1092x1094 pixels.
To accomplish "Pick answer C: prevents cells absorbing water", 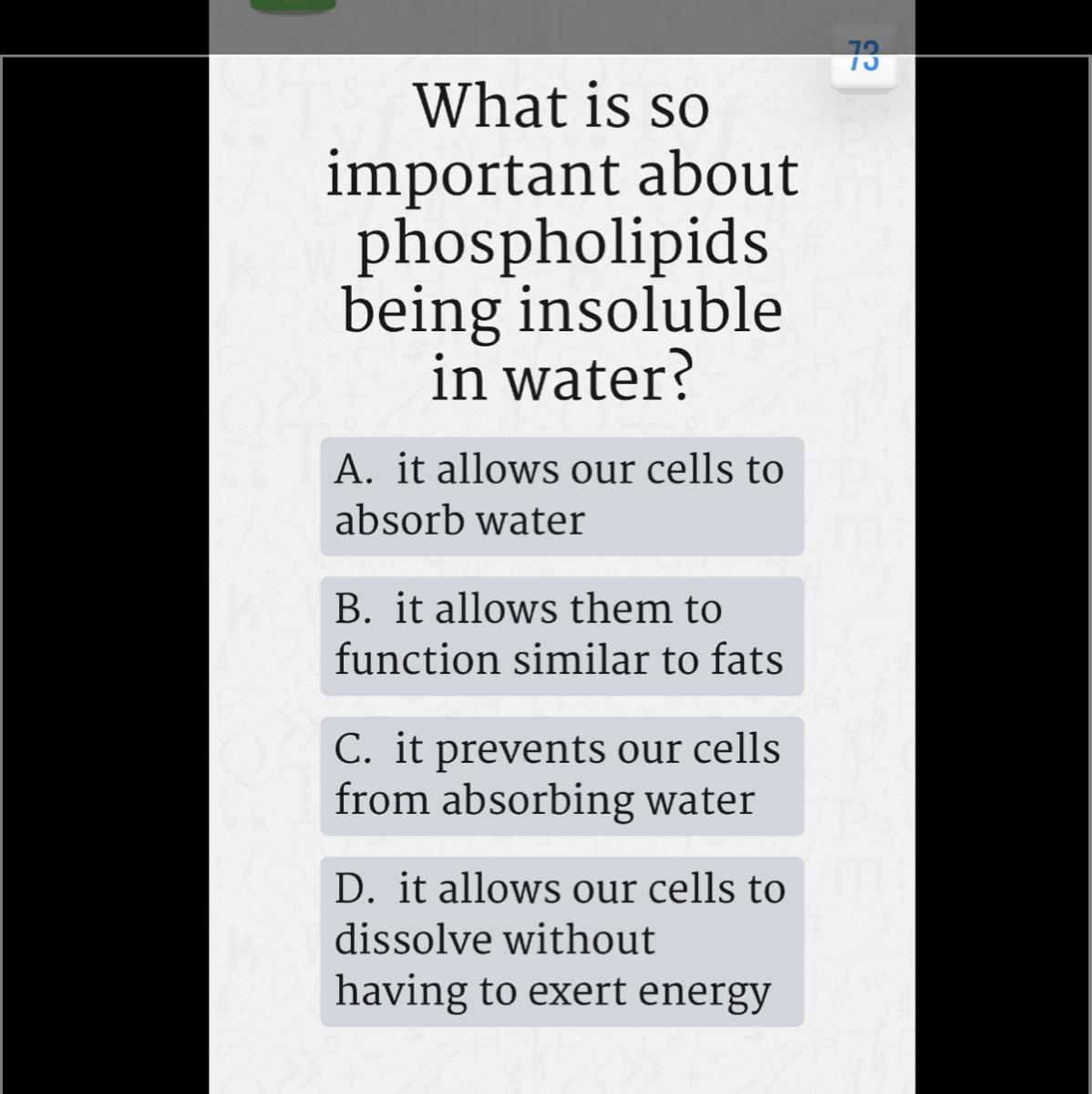I will click(561, 775).
